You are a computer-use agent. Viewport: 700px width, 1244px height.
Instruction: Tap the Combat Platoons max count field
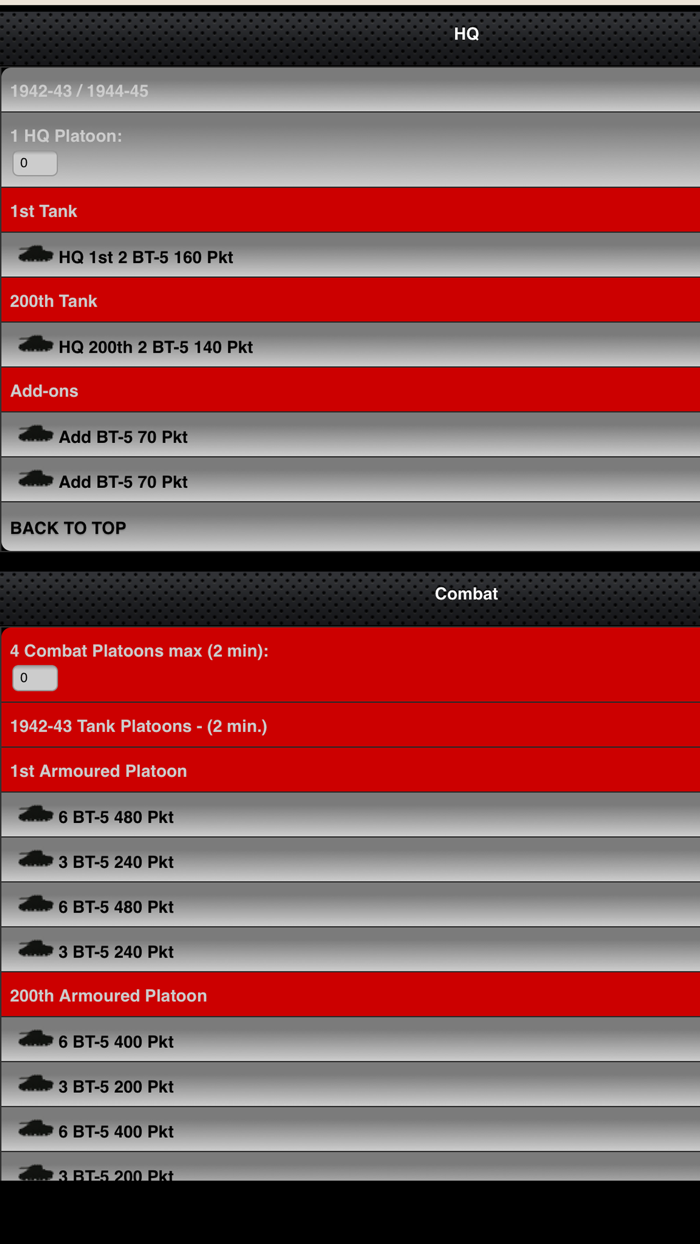[35, 678]
